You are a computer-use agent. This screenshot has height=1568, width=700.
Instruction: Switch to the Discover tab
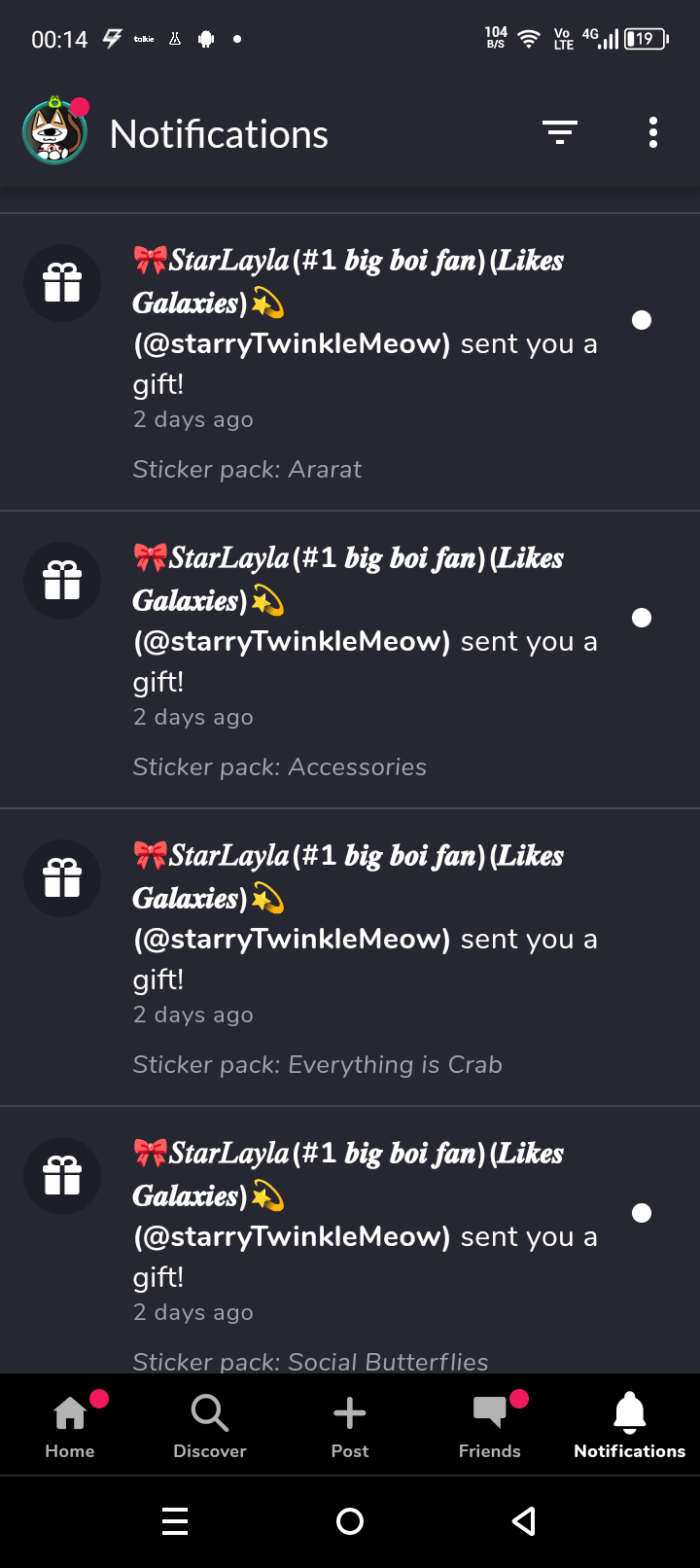[210, 1425]
